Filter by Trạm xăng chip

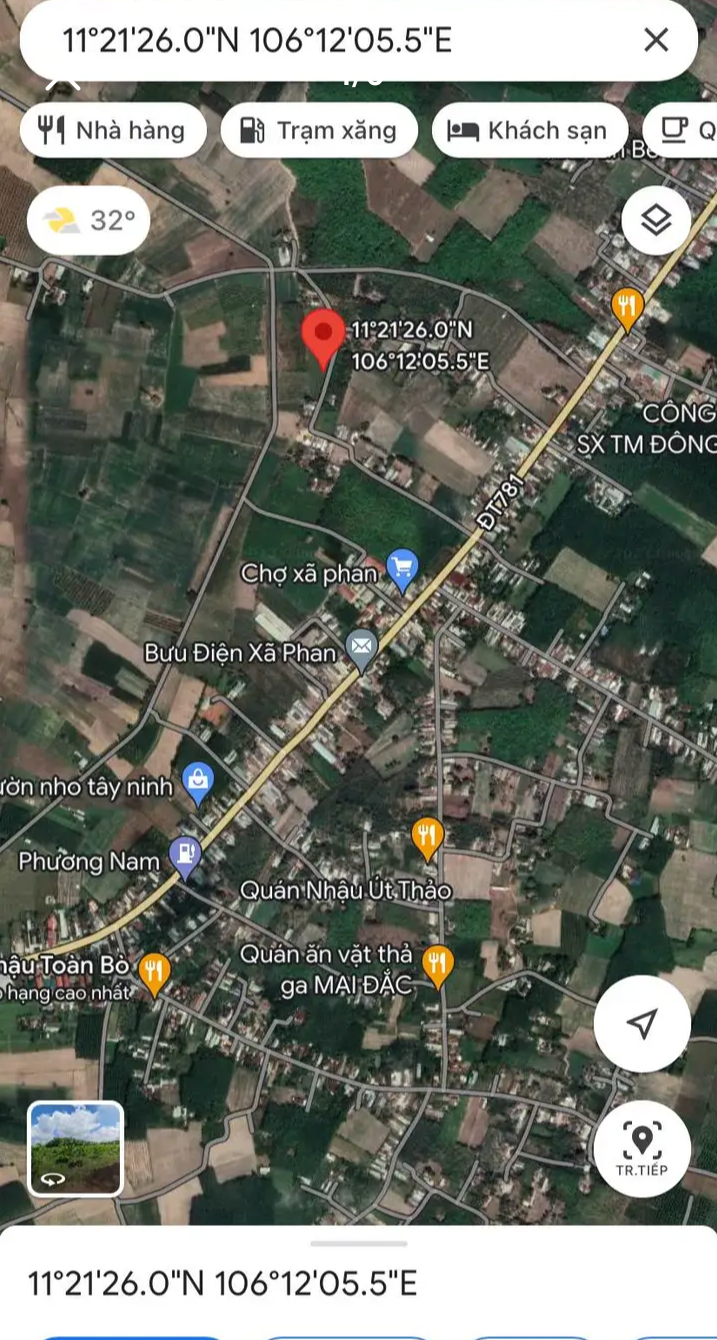[x=319, y=130]
